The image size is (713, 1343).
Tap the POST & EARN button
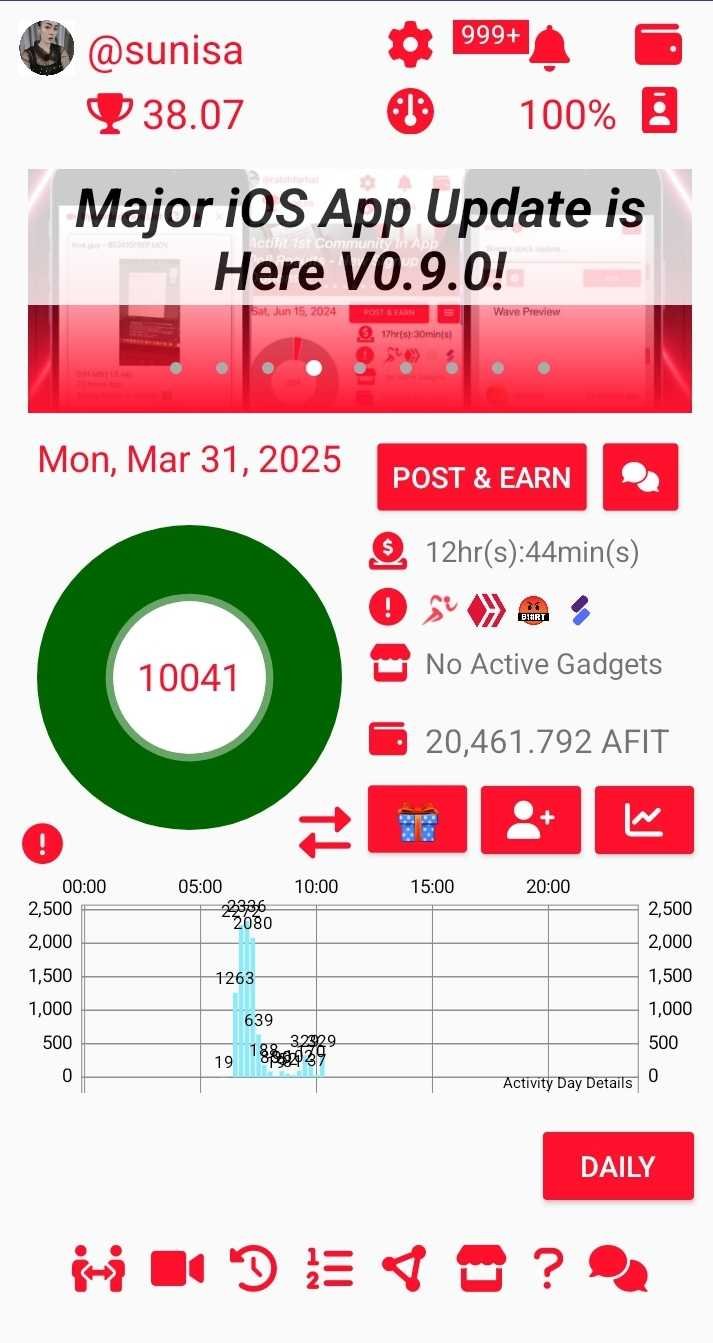[482, 477]
